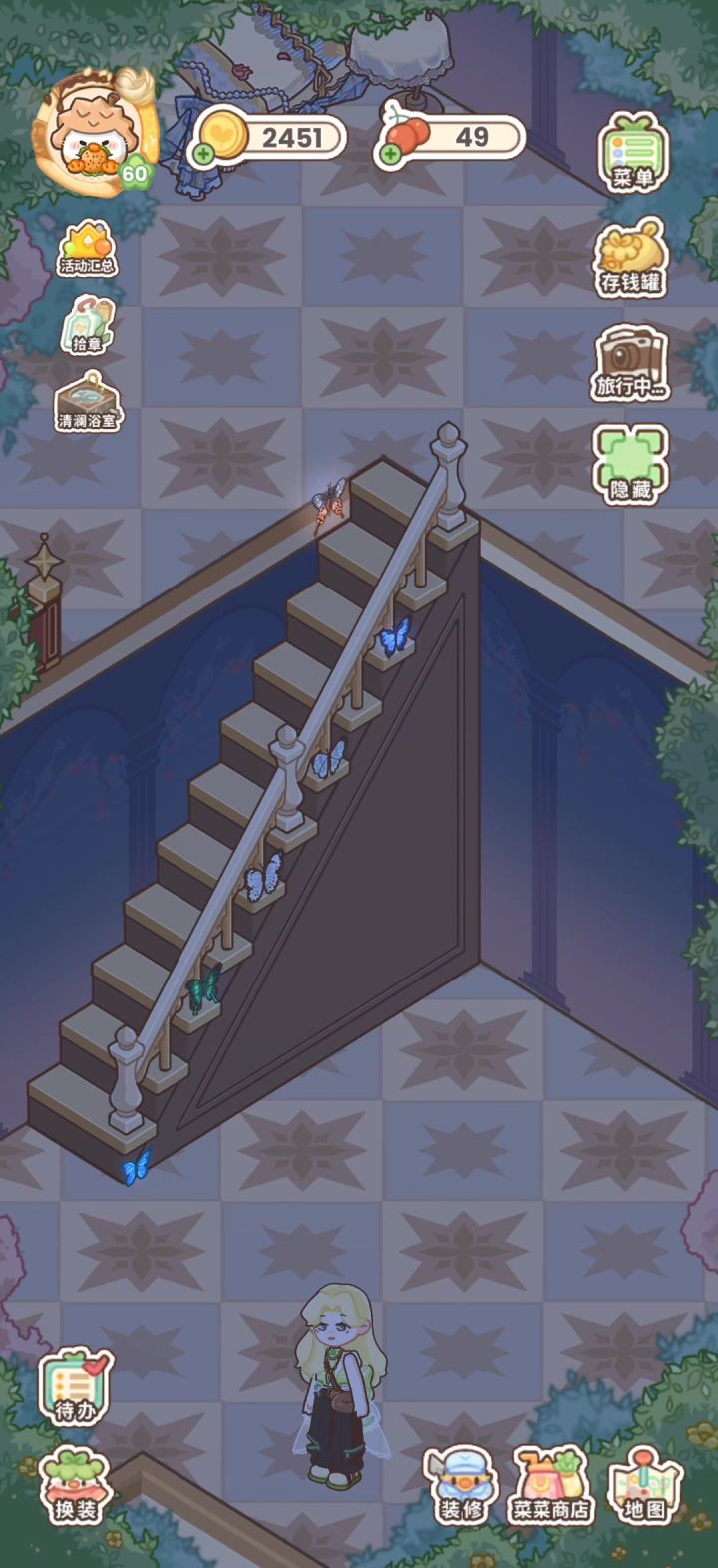Open the 菜单 menu
The image size is (718, 1568).
(632, 153)
